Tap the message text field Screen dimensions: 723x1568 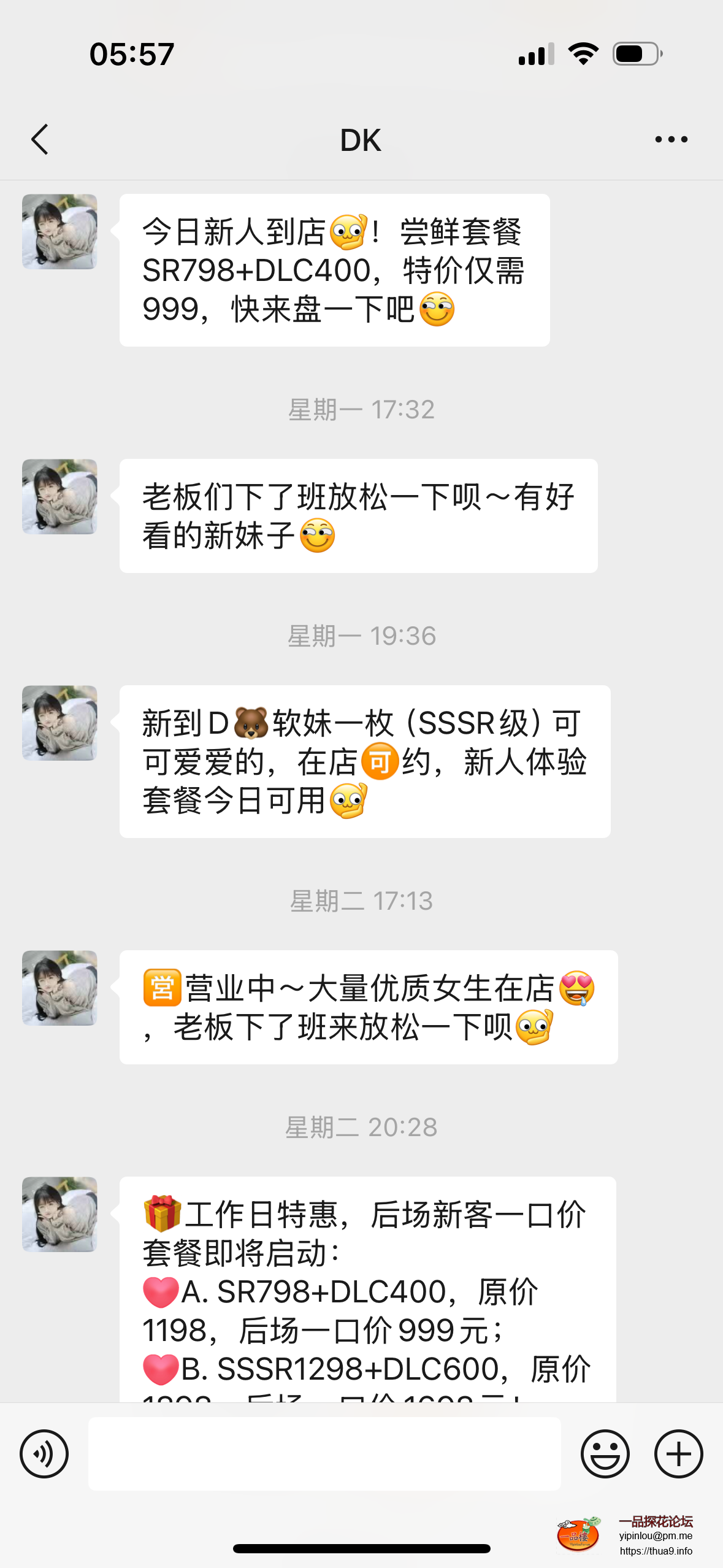click(324, 1453)
